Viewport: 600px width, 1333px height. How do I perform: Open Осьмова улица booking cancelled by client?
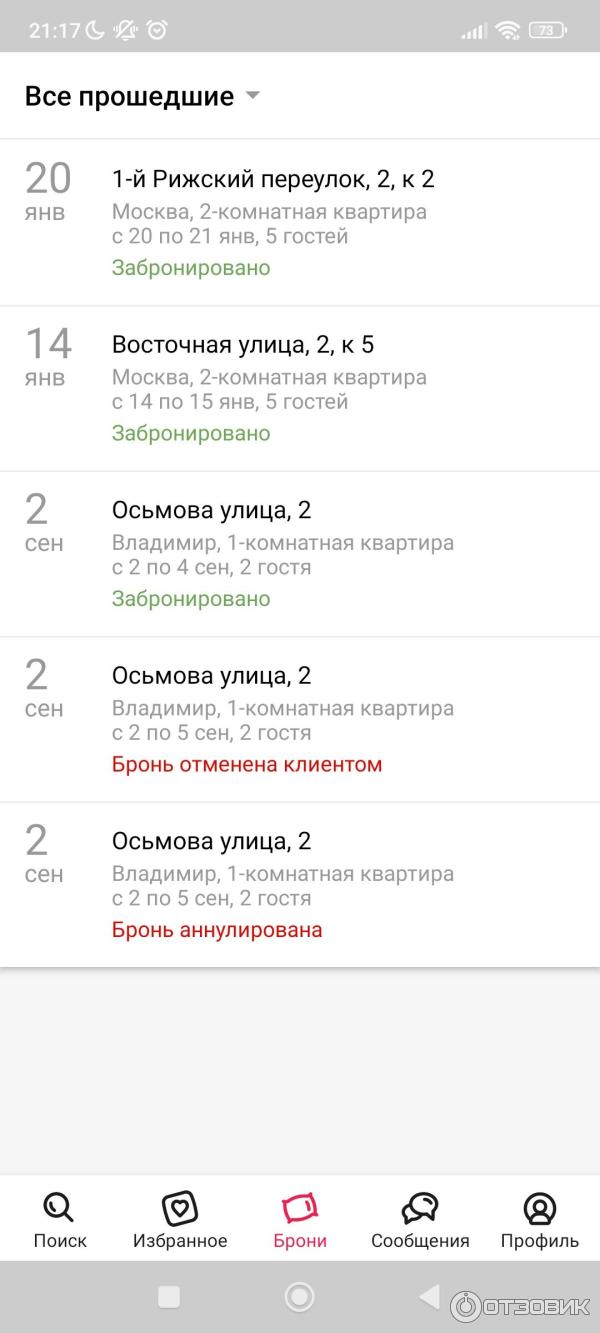300,719
